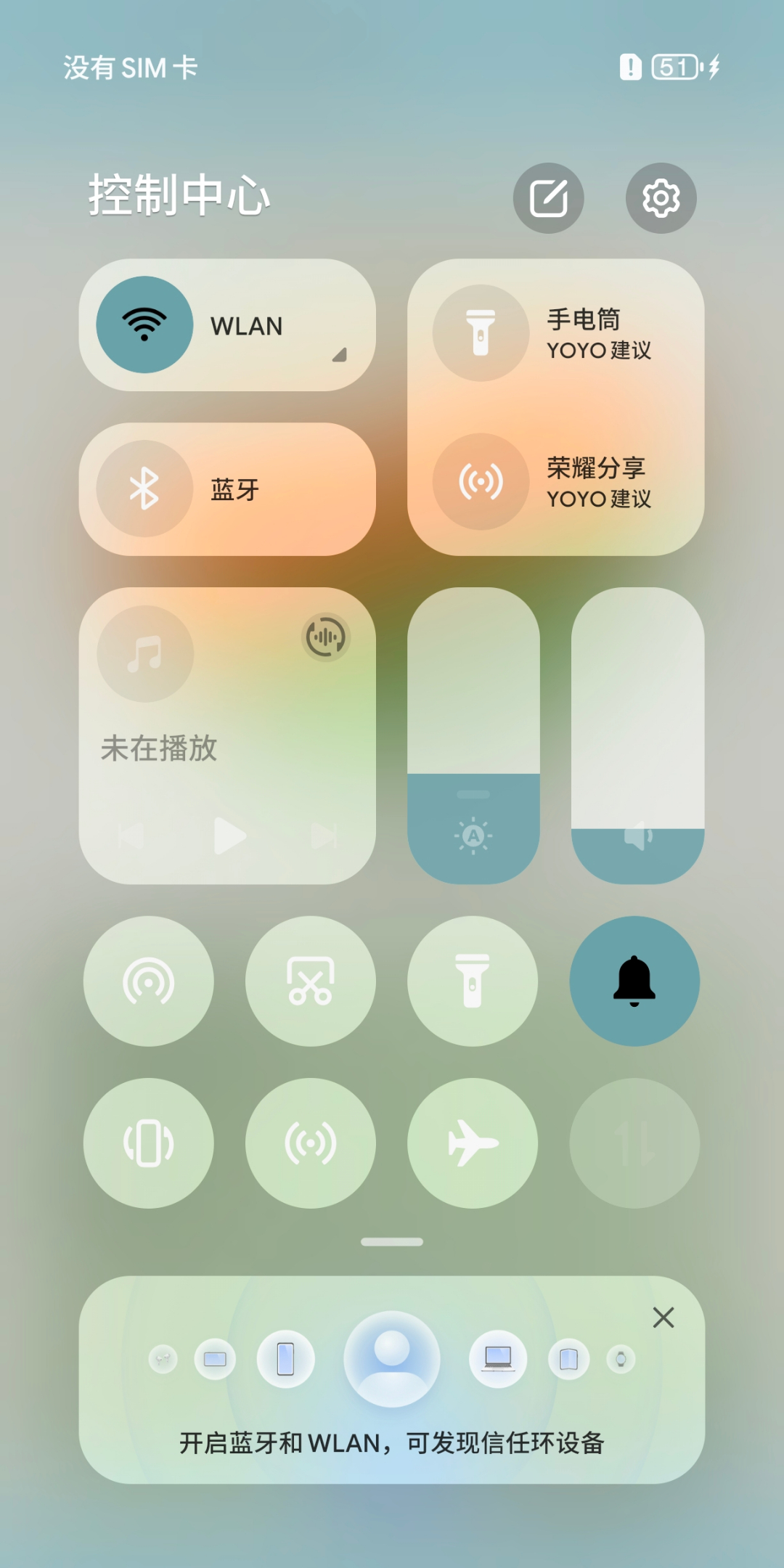This screenshot has width=784, height=1568.
Task: Toggle the bell sound mode
Action: [x=634, y=981]
